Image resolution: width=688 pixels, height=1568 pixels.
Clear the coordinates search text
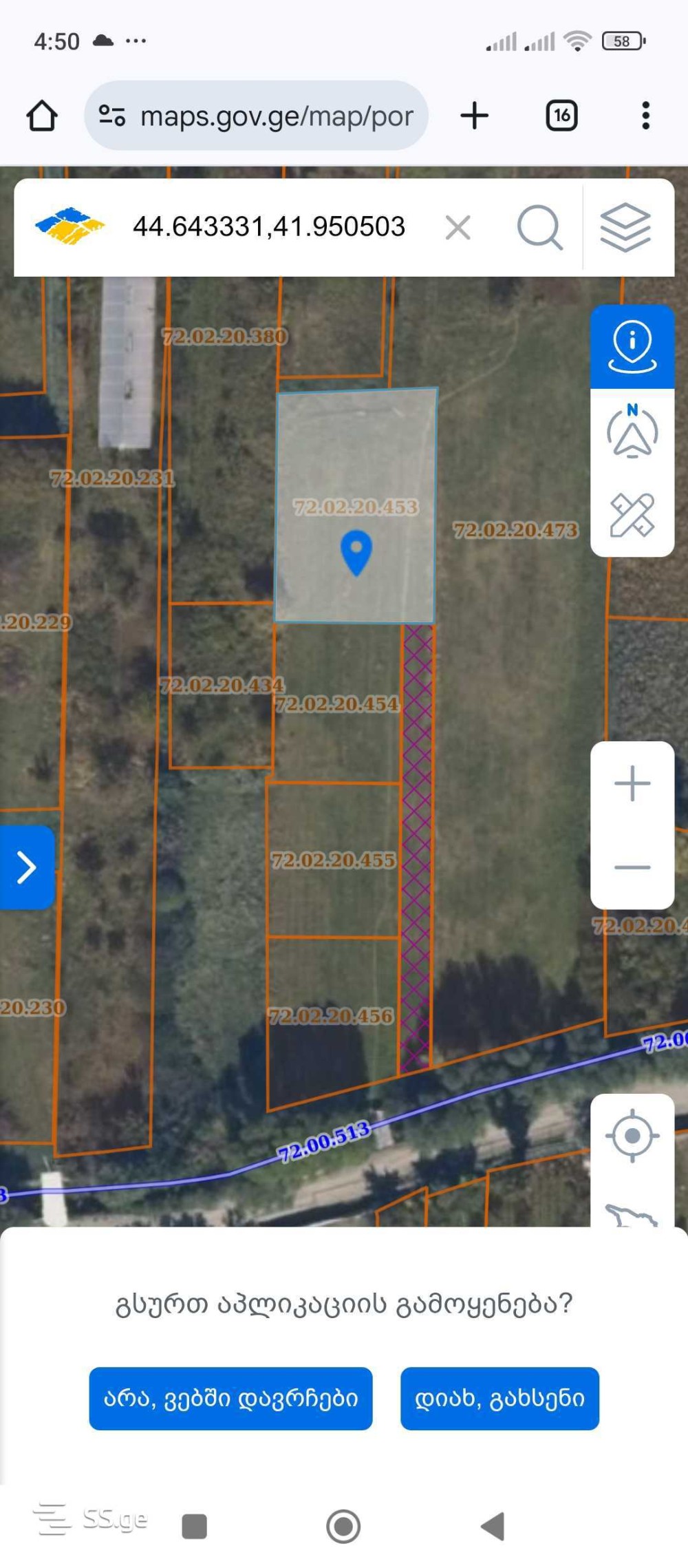(458, 227)
